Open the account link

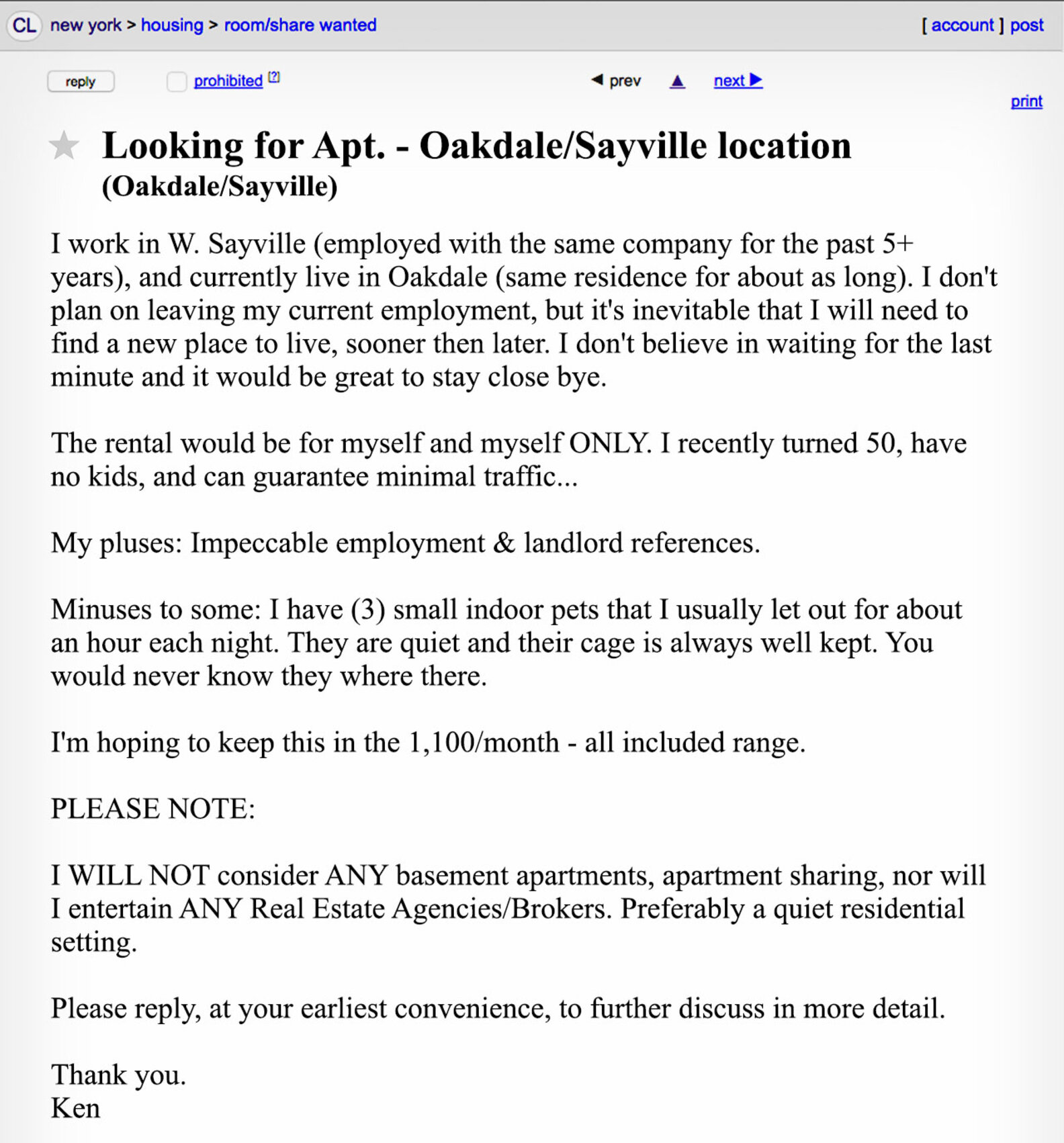pyautogui.click(x=962, y=26)
